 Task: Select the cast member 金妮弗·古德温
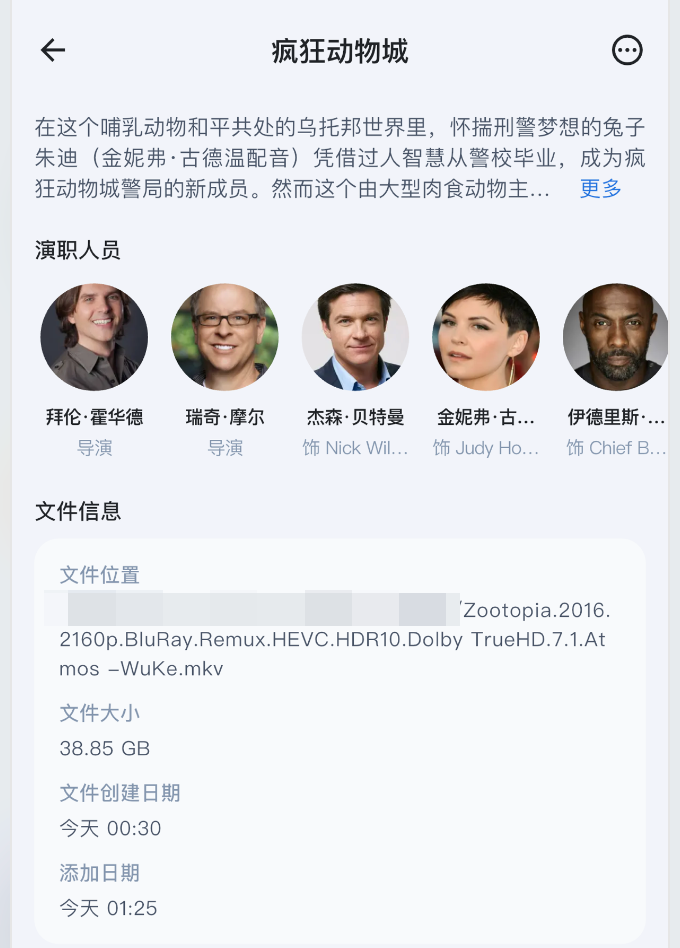(486, 337)
